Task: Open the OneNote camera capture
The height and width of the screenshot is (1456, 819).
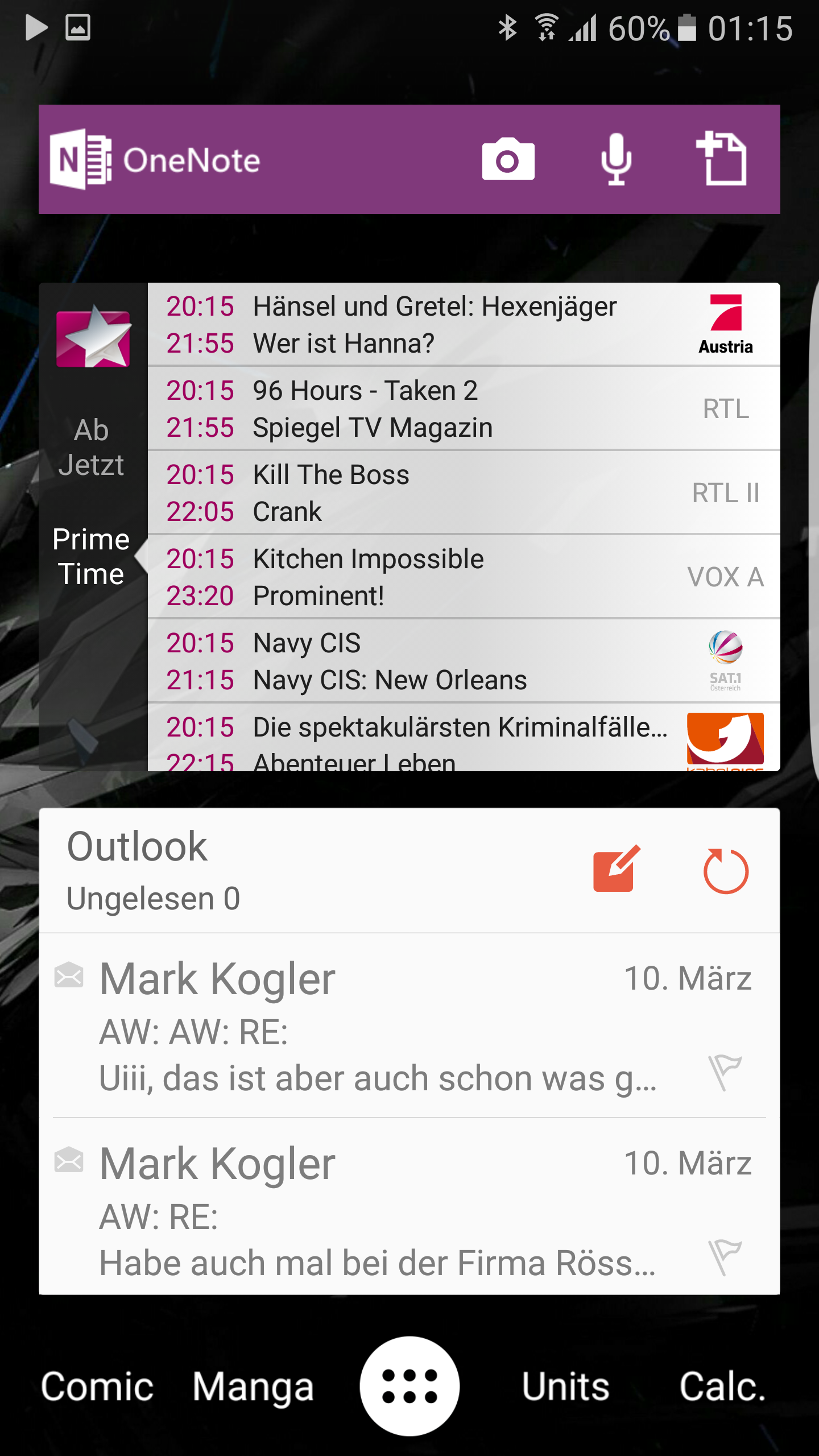Action: coord(508,159)
